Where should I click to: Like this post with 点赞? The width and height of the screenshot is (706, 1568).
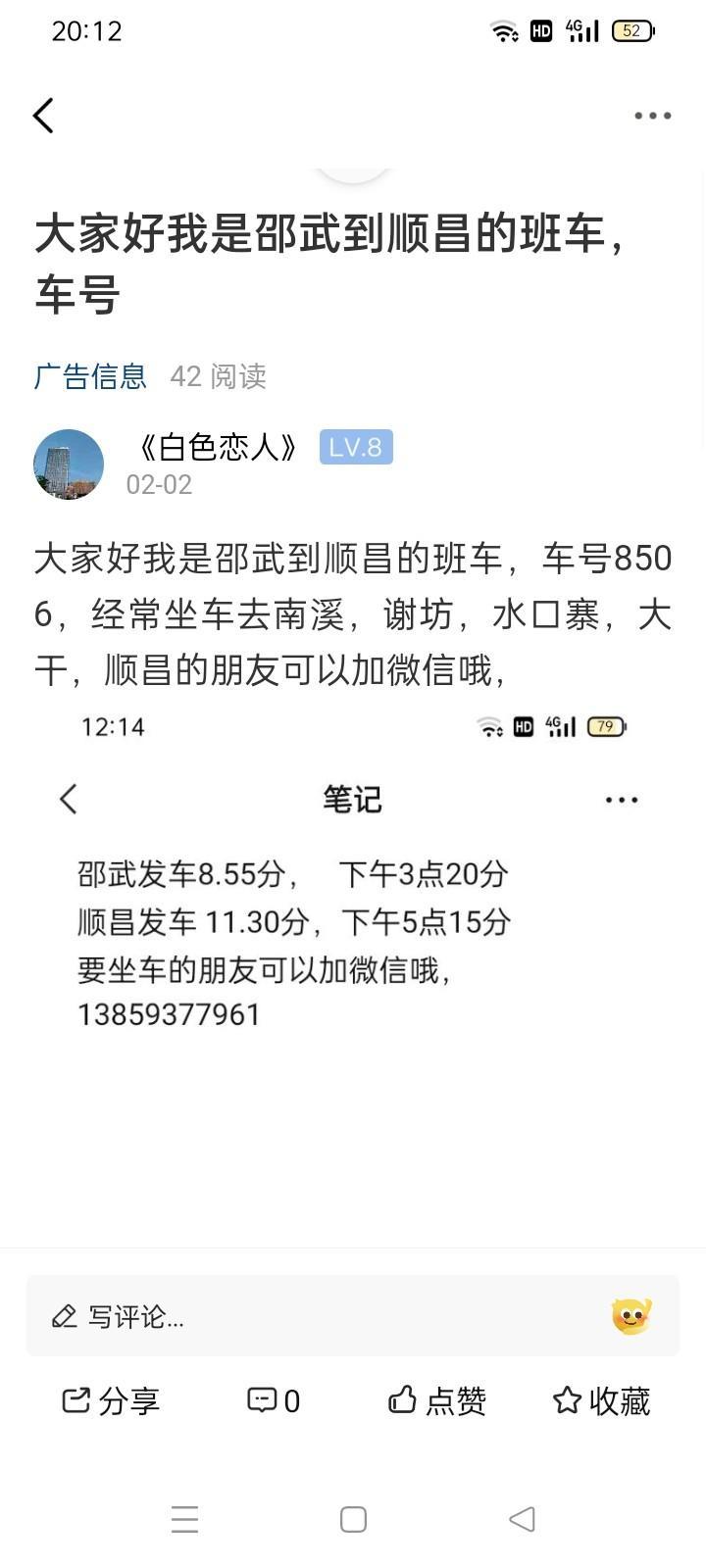pos(437,1401)
